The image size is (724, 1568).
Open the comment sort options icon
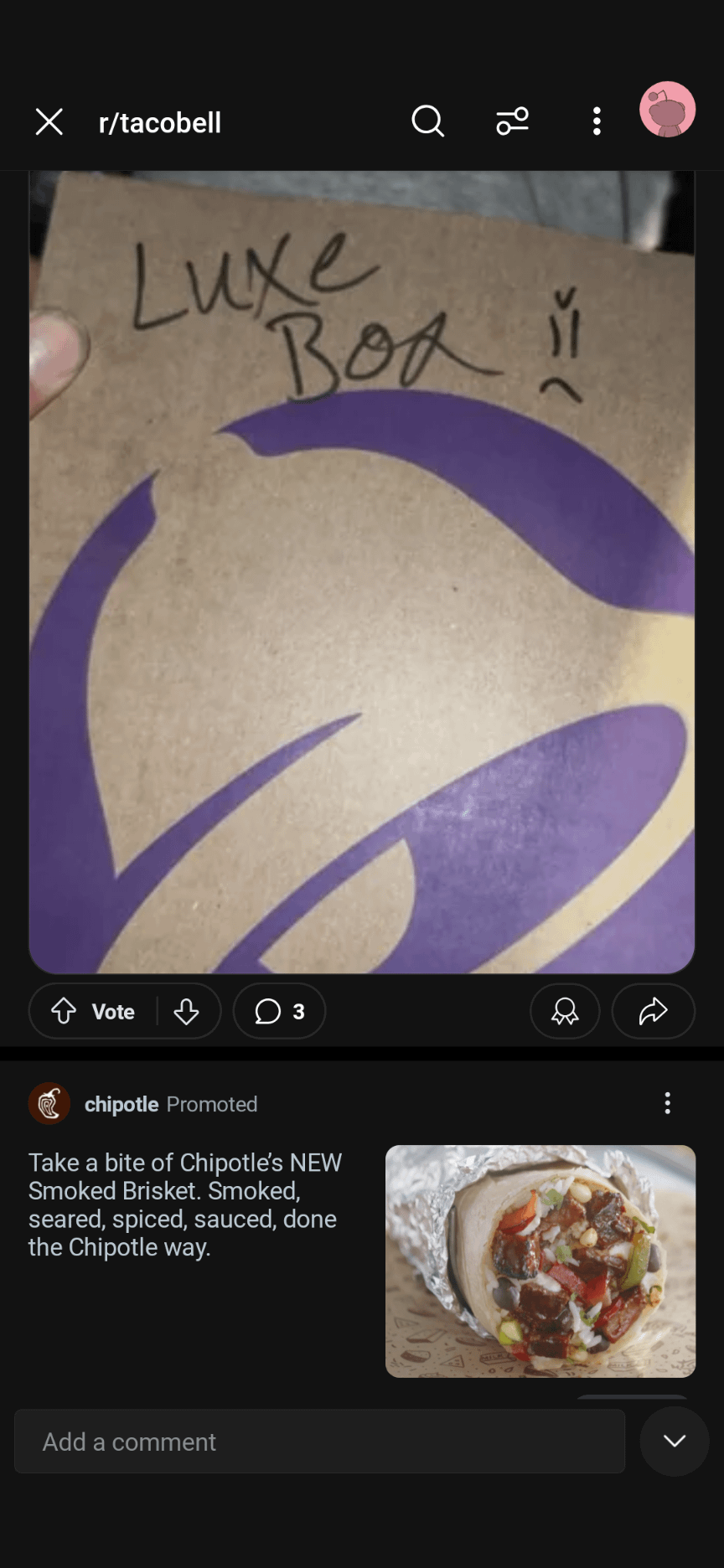pyautogui.click(x=512, y=121)
